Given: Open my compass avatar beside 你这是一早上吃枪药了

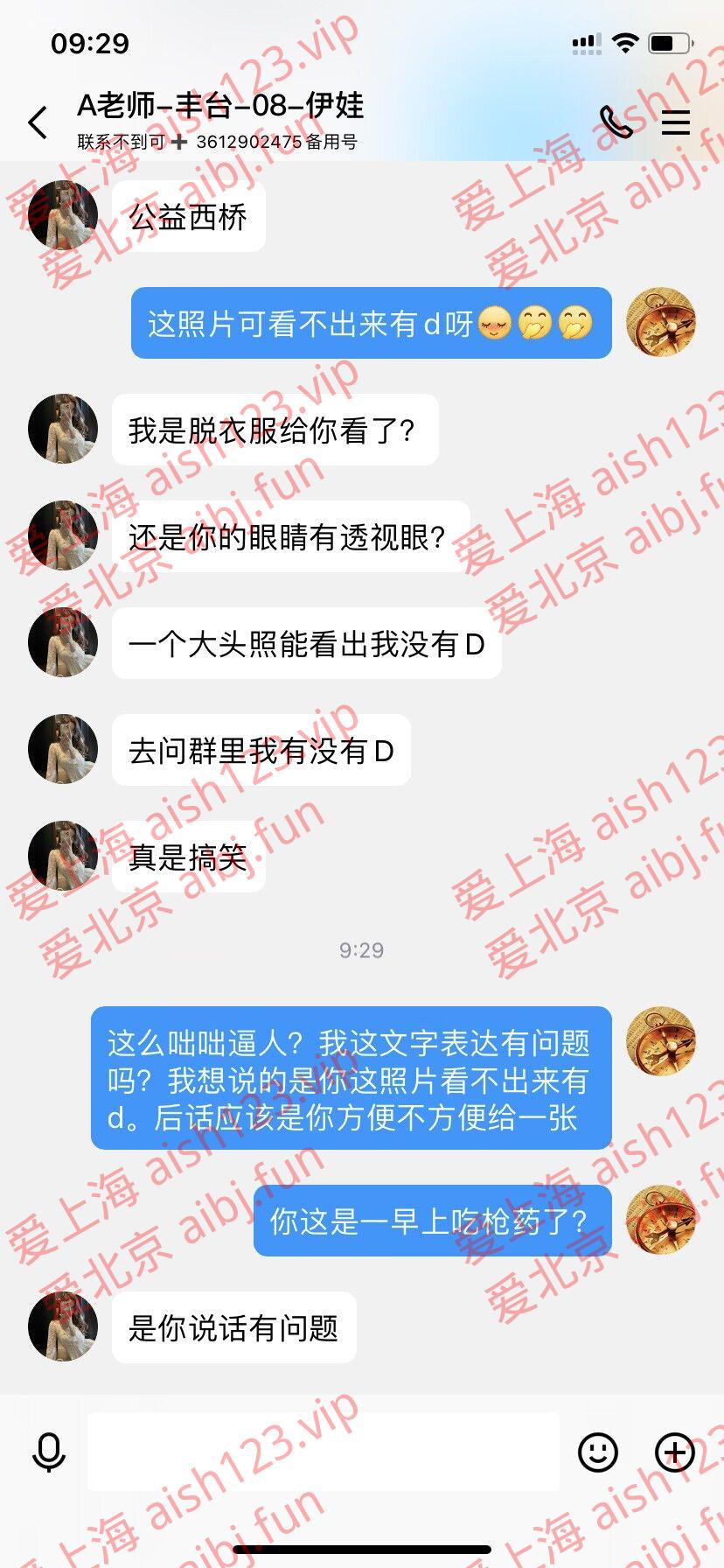Looking at the screenshot, I should click(x=662, y=1221).
